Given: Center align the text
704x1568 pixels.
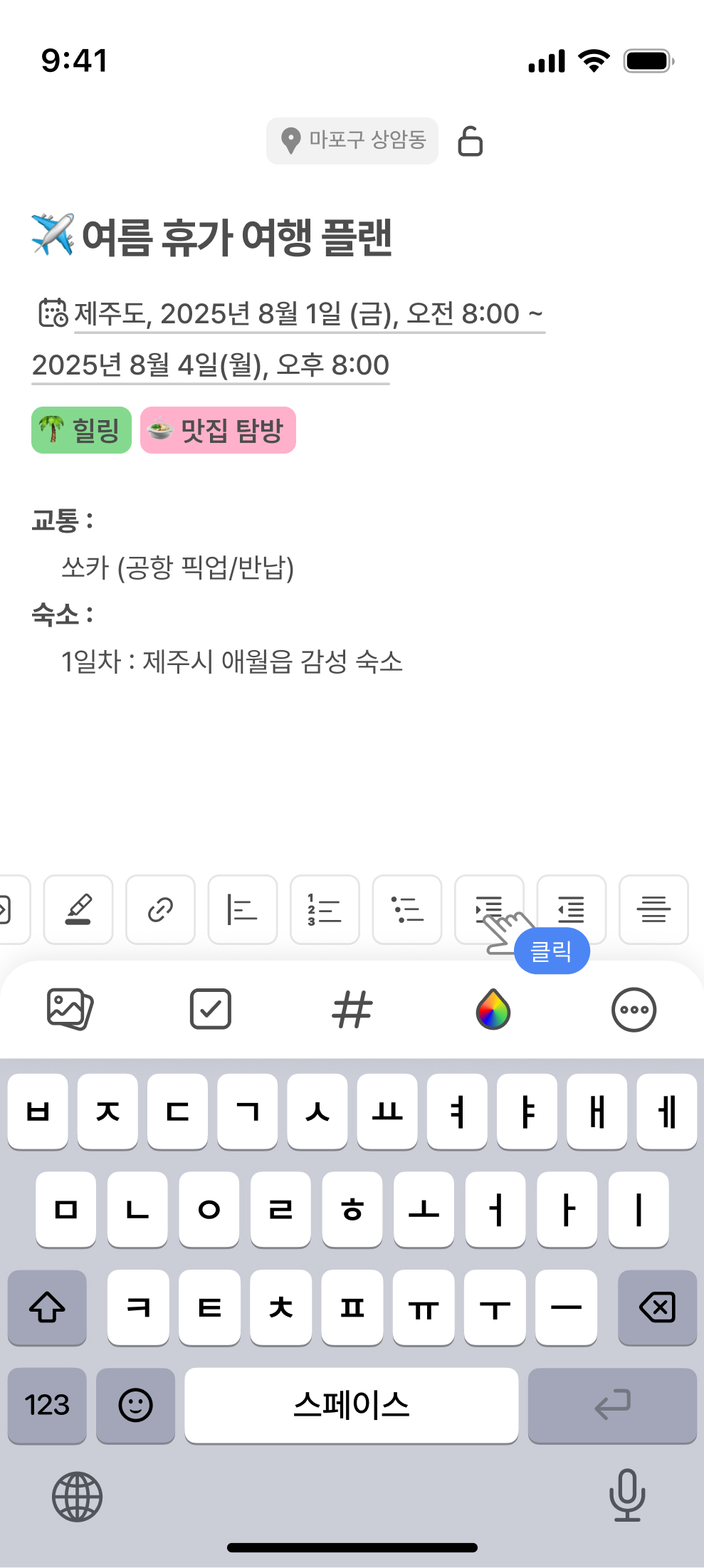Looking at the screenshot, I should tap(653, 909).
